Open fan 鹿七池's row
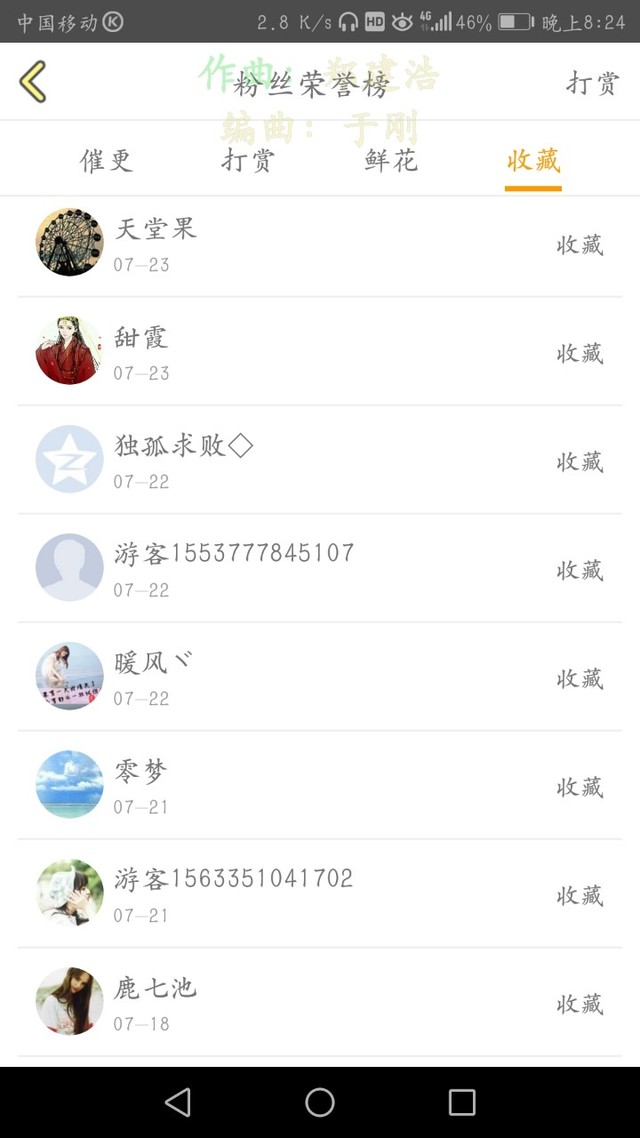 (320, 1002)
